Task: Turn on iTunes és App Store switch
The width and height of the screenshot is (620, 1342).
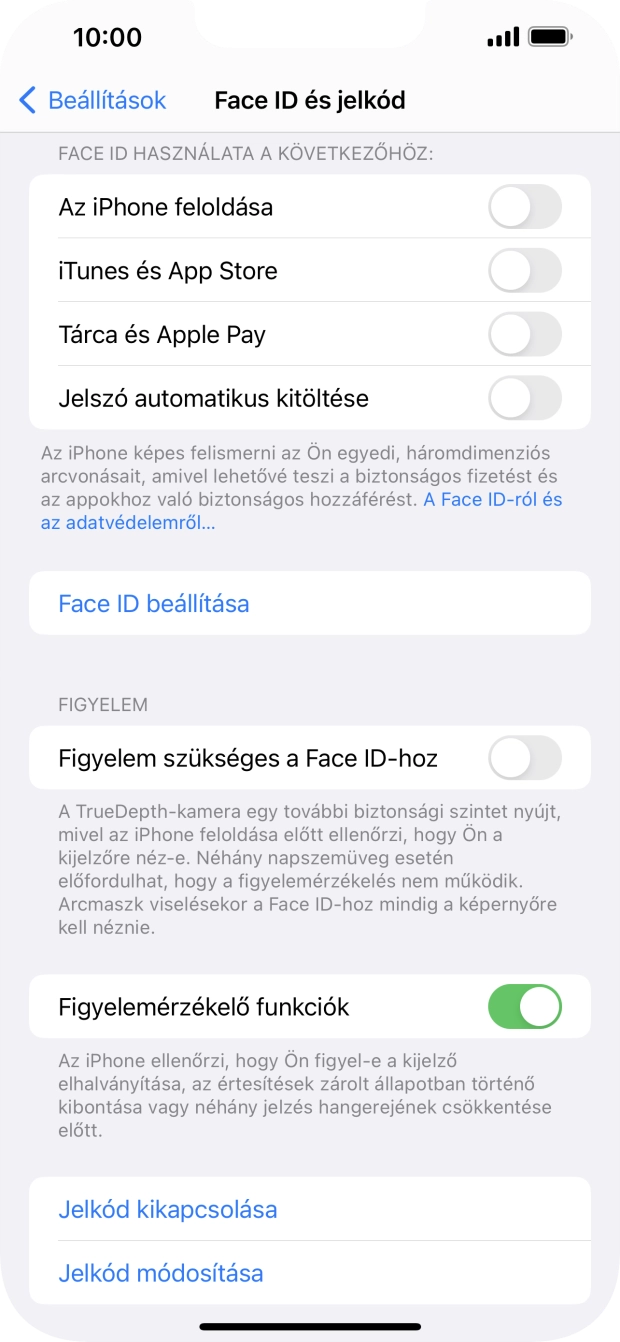Action: coord(524,271)
